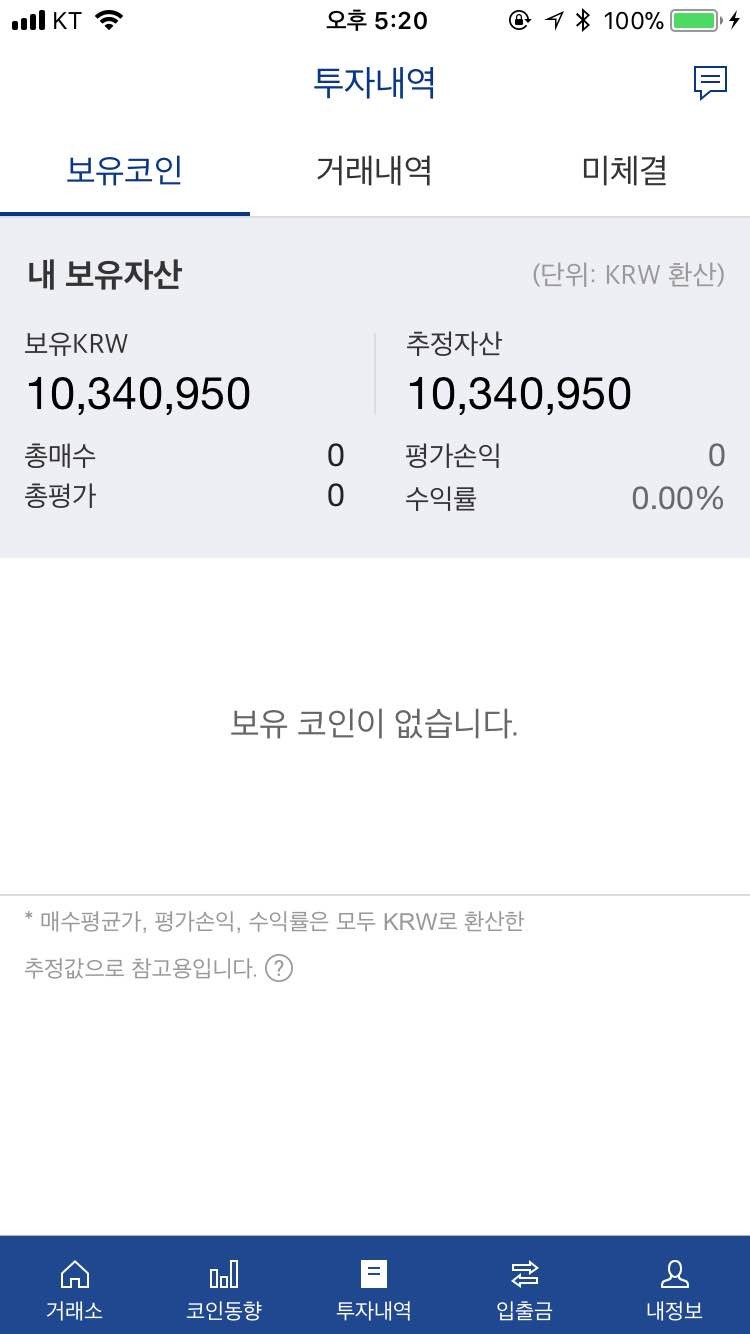The image size is (750, 1334).
Task: Open the message notification icon top right
Action: click(710, 82)
